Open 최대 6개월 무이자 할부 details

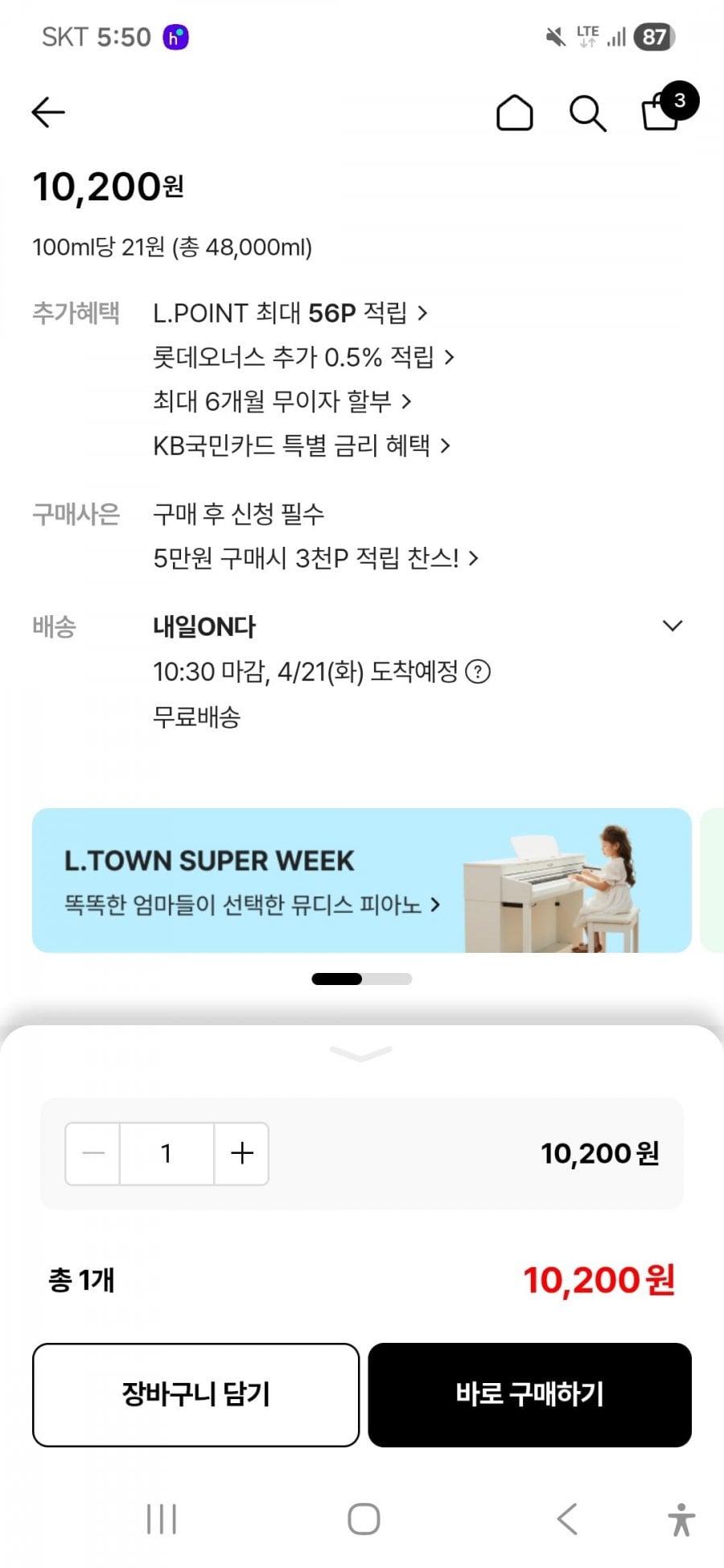282,401
